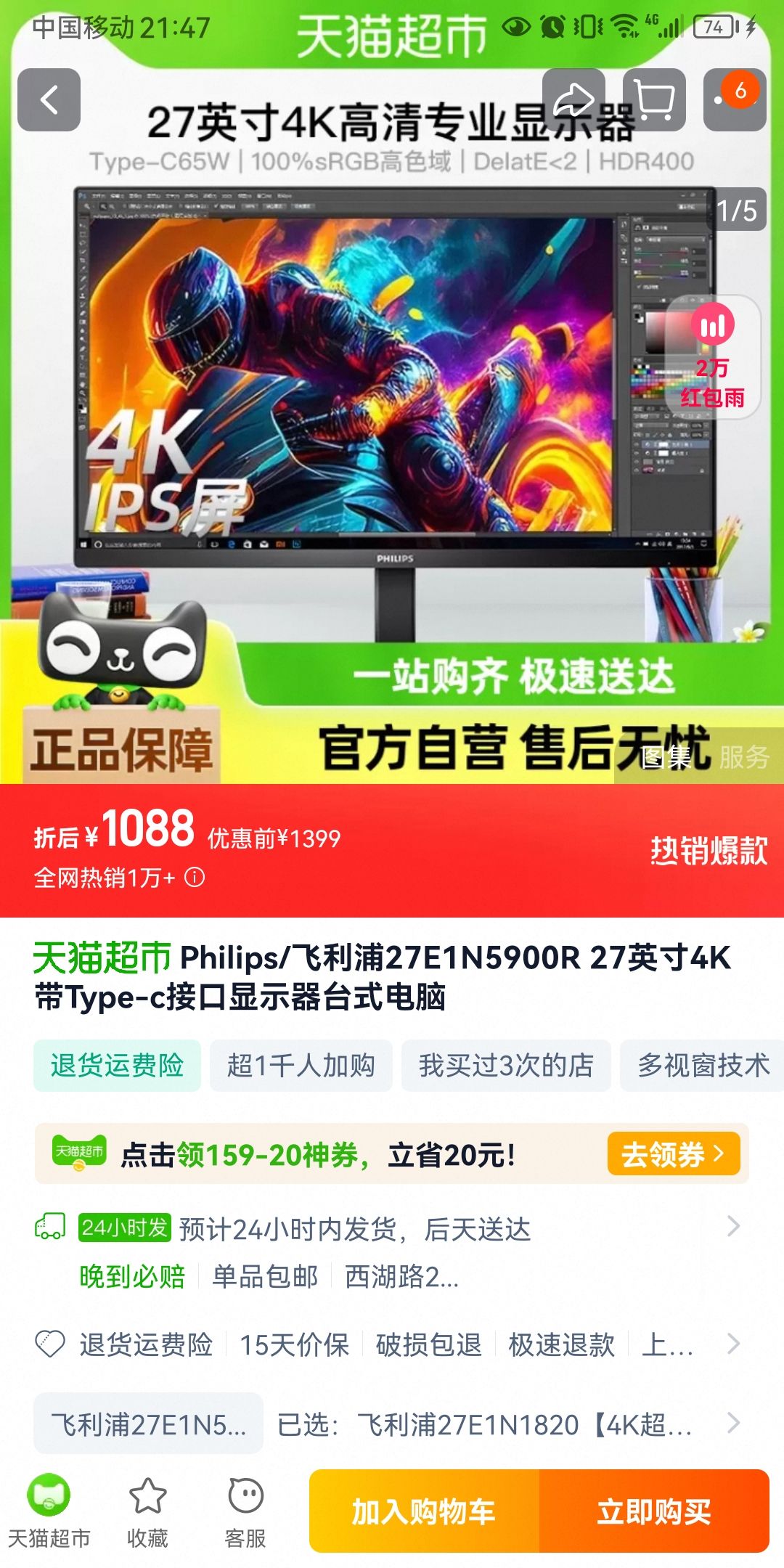Expand the 退货运费险 service guarantees row
This screenshot has width=784, height=1568.
(x=392, y=1344)
